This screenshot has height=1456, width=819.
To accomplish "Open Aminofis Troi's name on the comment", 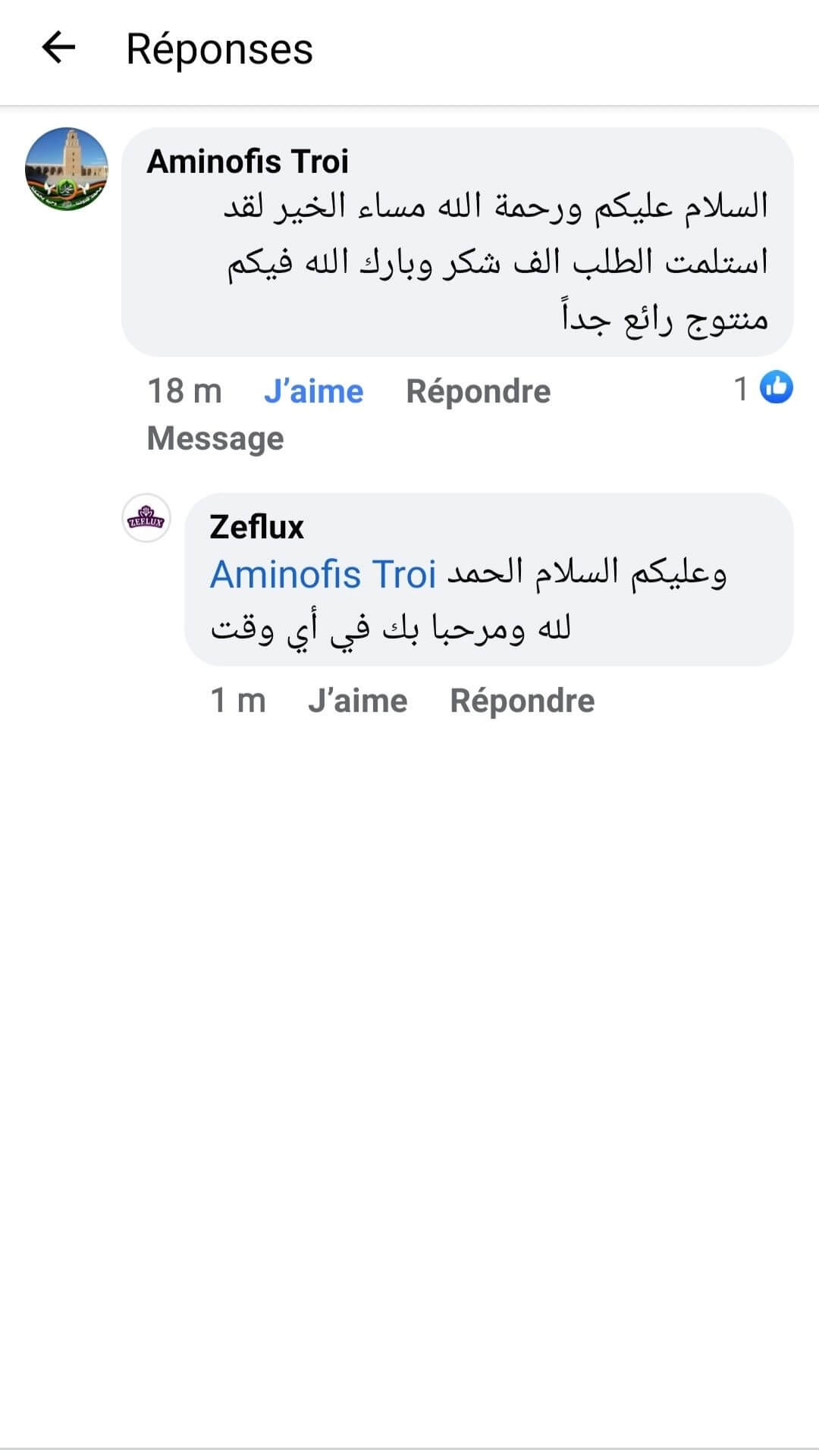I will coord(247,162).
